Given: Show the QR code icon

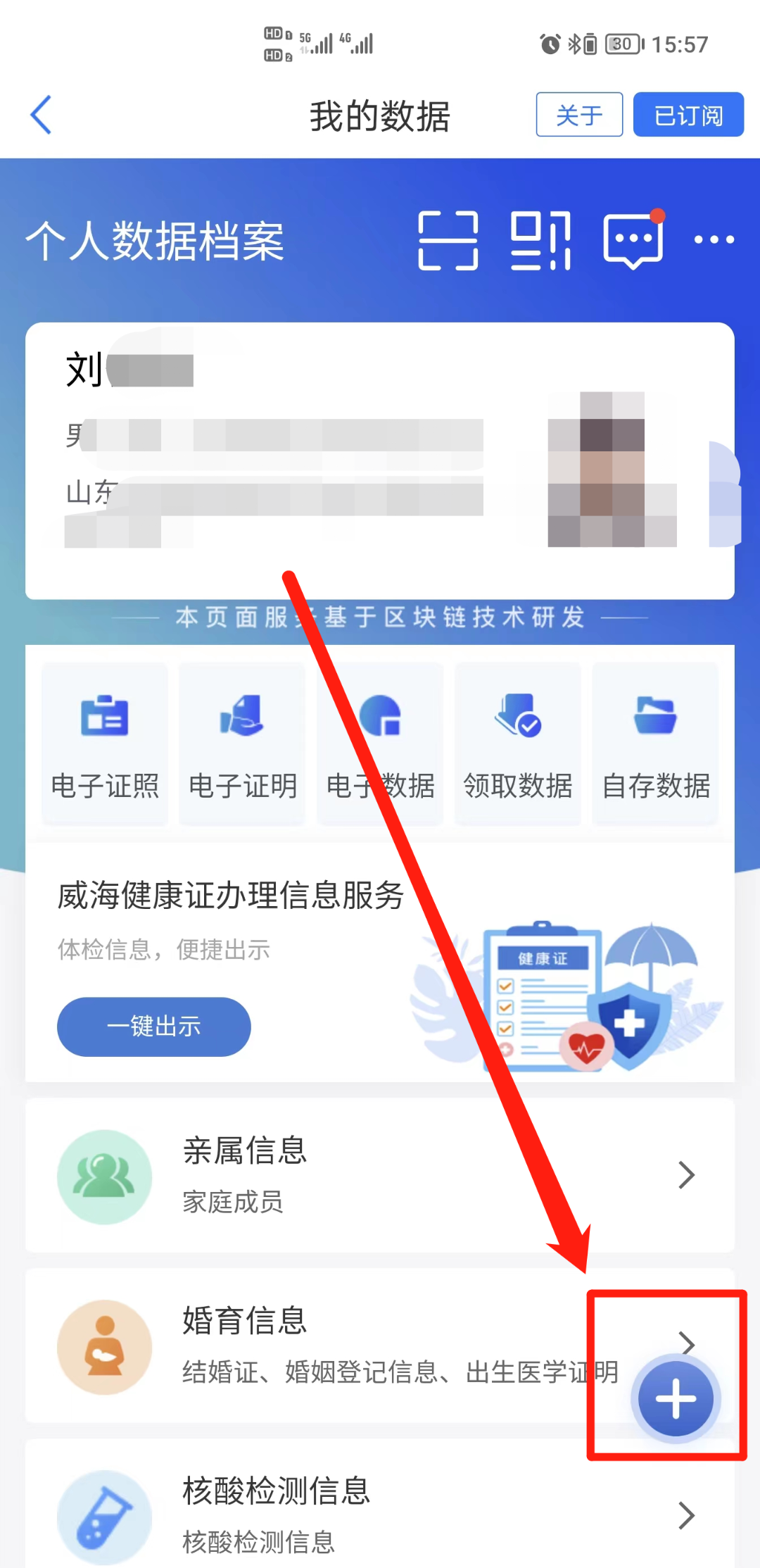Looking at the screenshot, I should (540, 241).
